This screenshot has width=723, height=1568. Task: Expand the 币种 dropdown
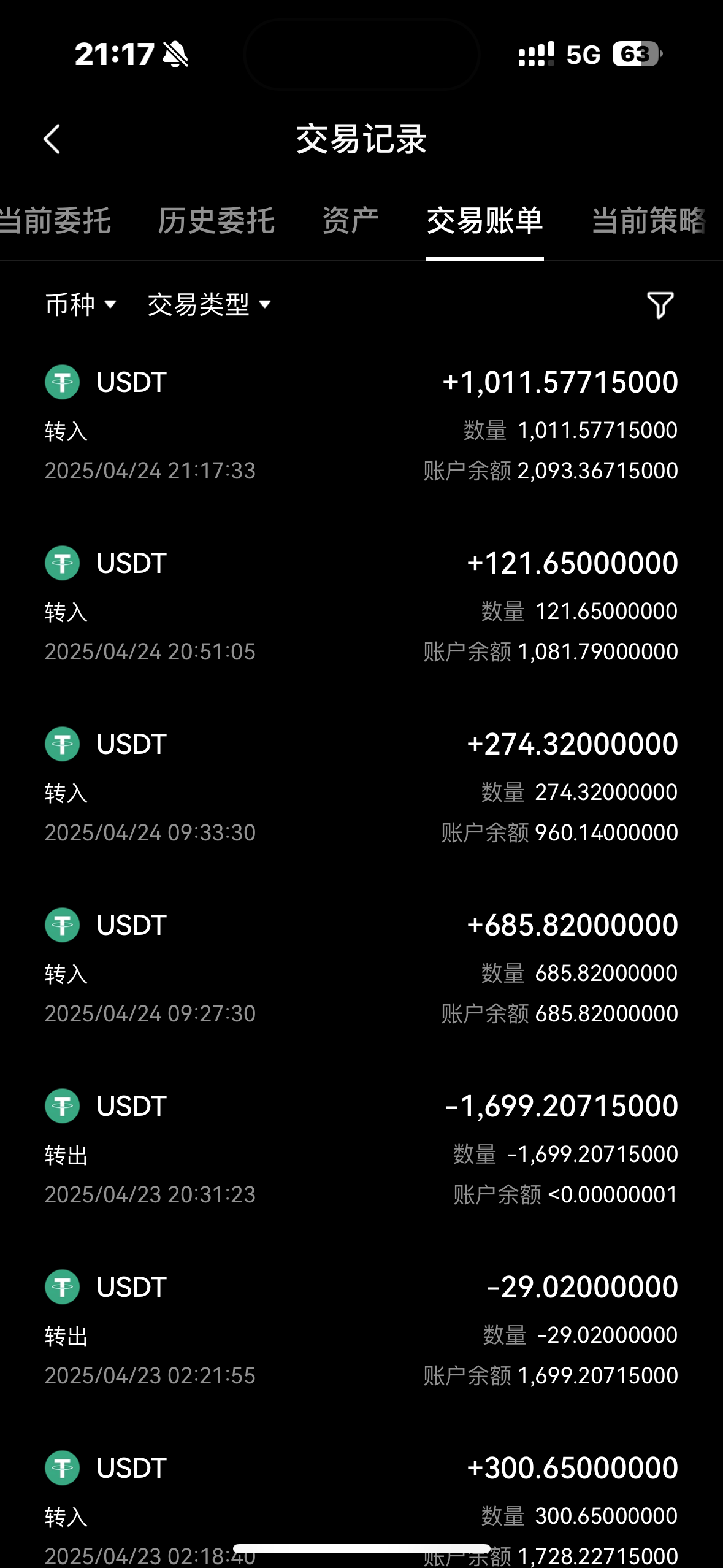[80, 305]
